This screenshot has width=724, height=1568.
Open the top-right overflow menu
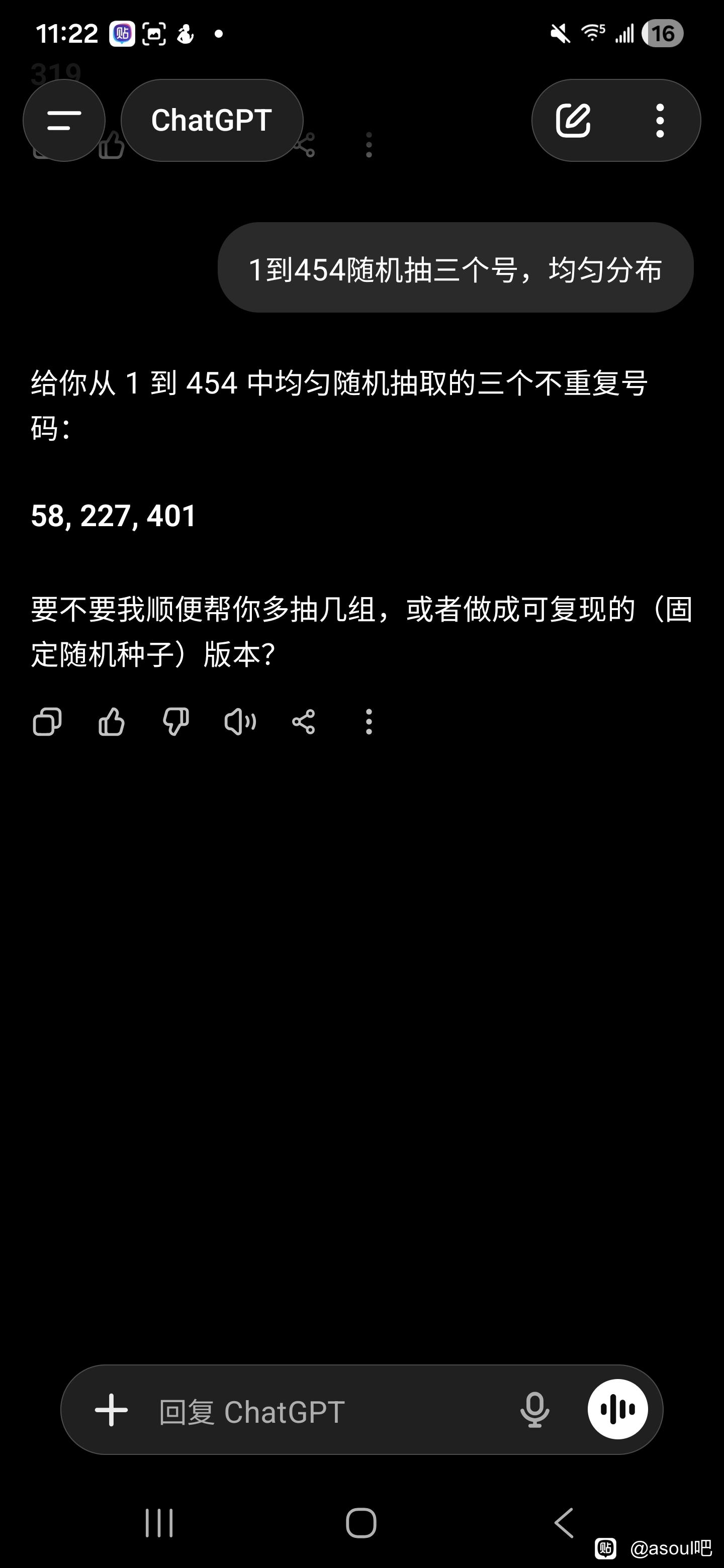point(660,121)
